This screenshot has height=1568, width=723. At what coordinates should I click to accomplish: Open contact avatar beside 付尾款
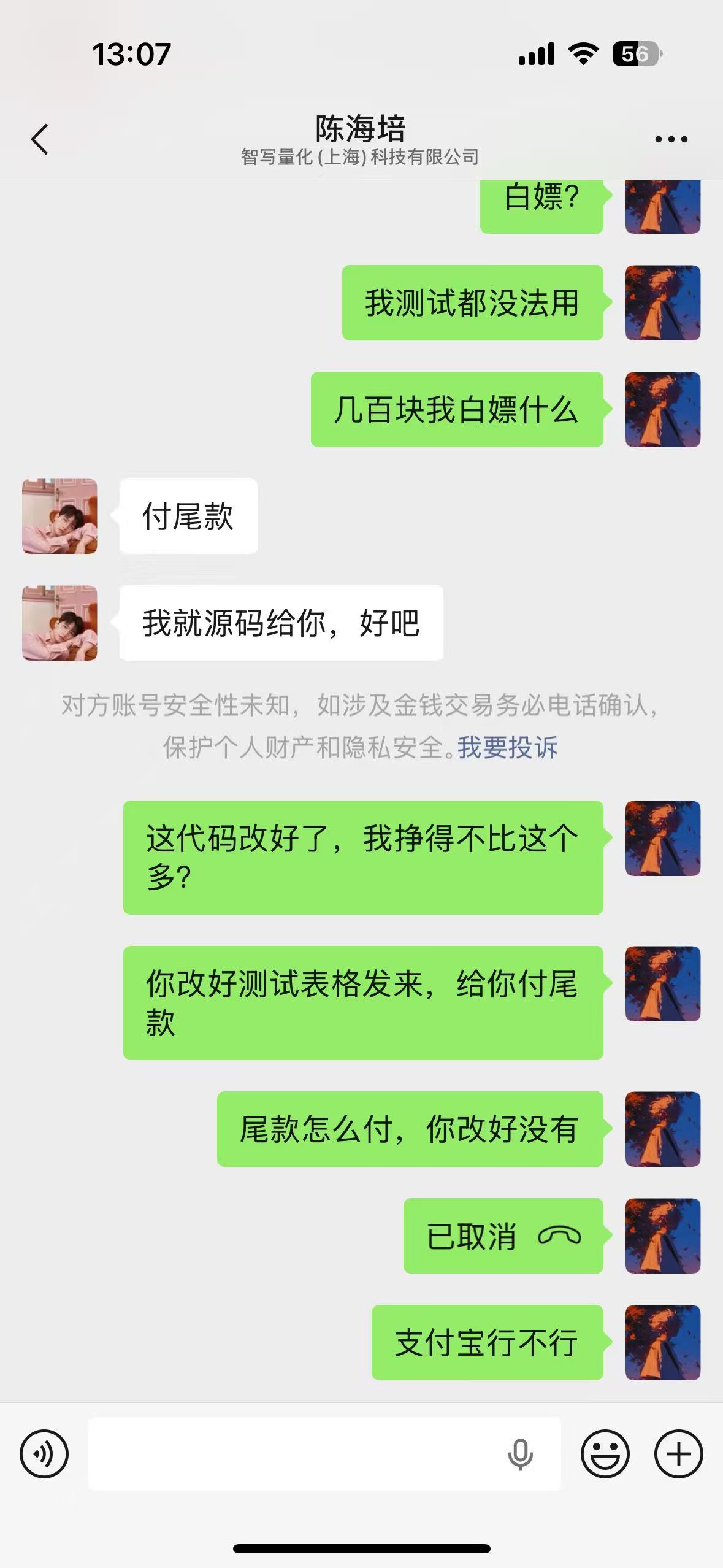point(59,516)
